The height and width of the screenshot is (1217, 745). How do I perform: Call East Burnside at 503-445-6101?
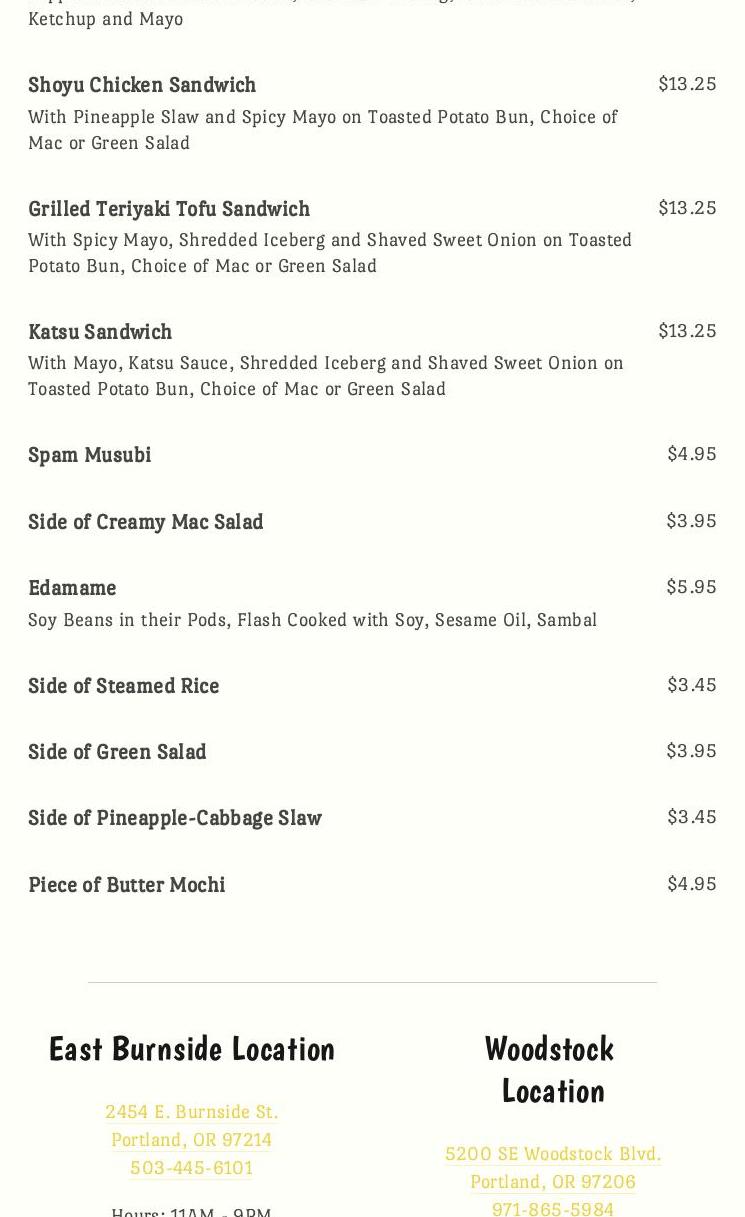coord(191,1168)
